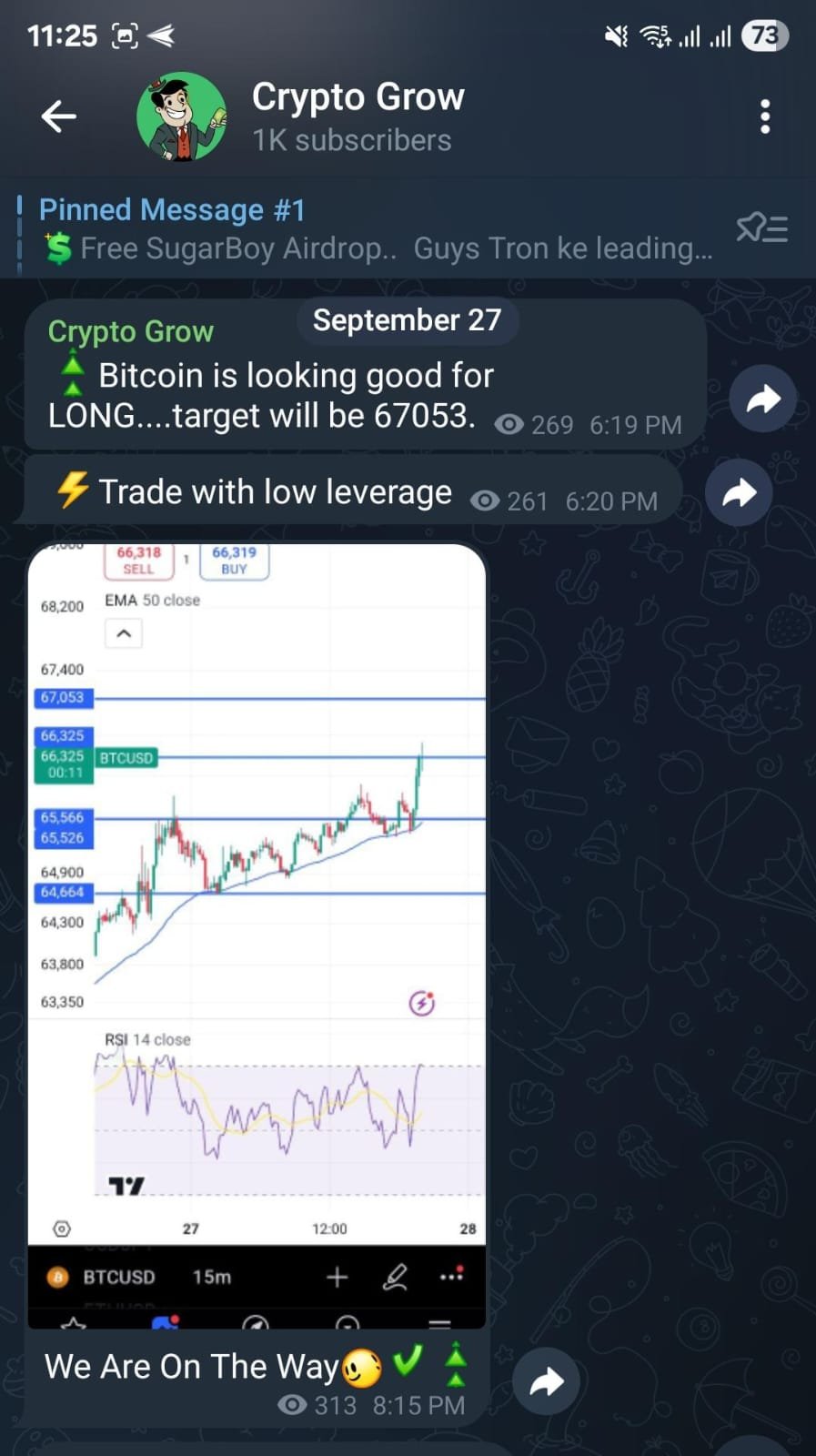Image resolution: width=816 pixels, height=1456 pixels.
Task: Open Crypto Grow channel profile
Action: point(358,116)
